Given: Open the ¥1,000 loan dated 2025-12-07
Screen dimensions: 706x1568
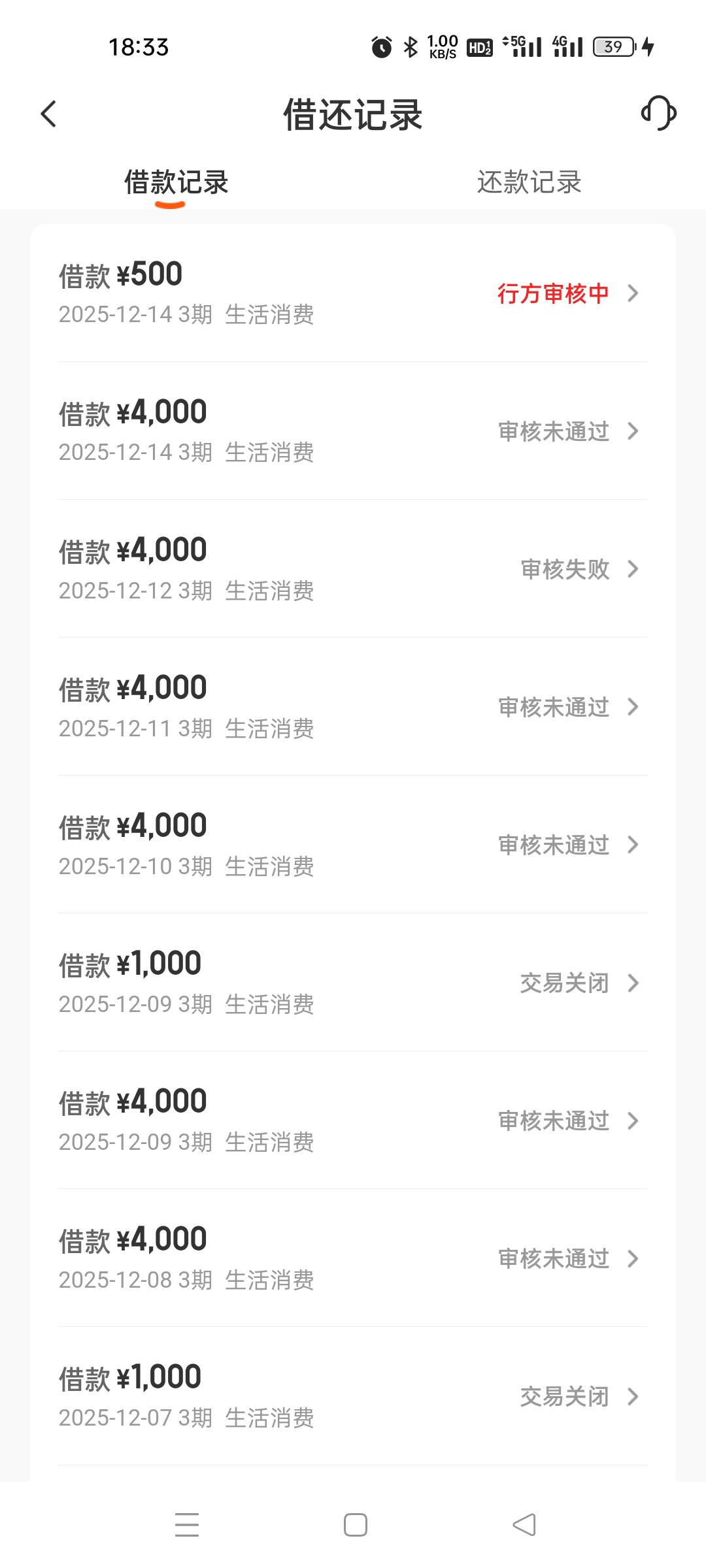Looking at the screenshot, I should [353, 1396].
